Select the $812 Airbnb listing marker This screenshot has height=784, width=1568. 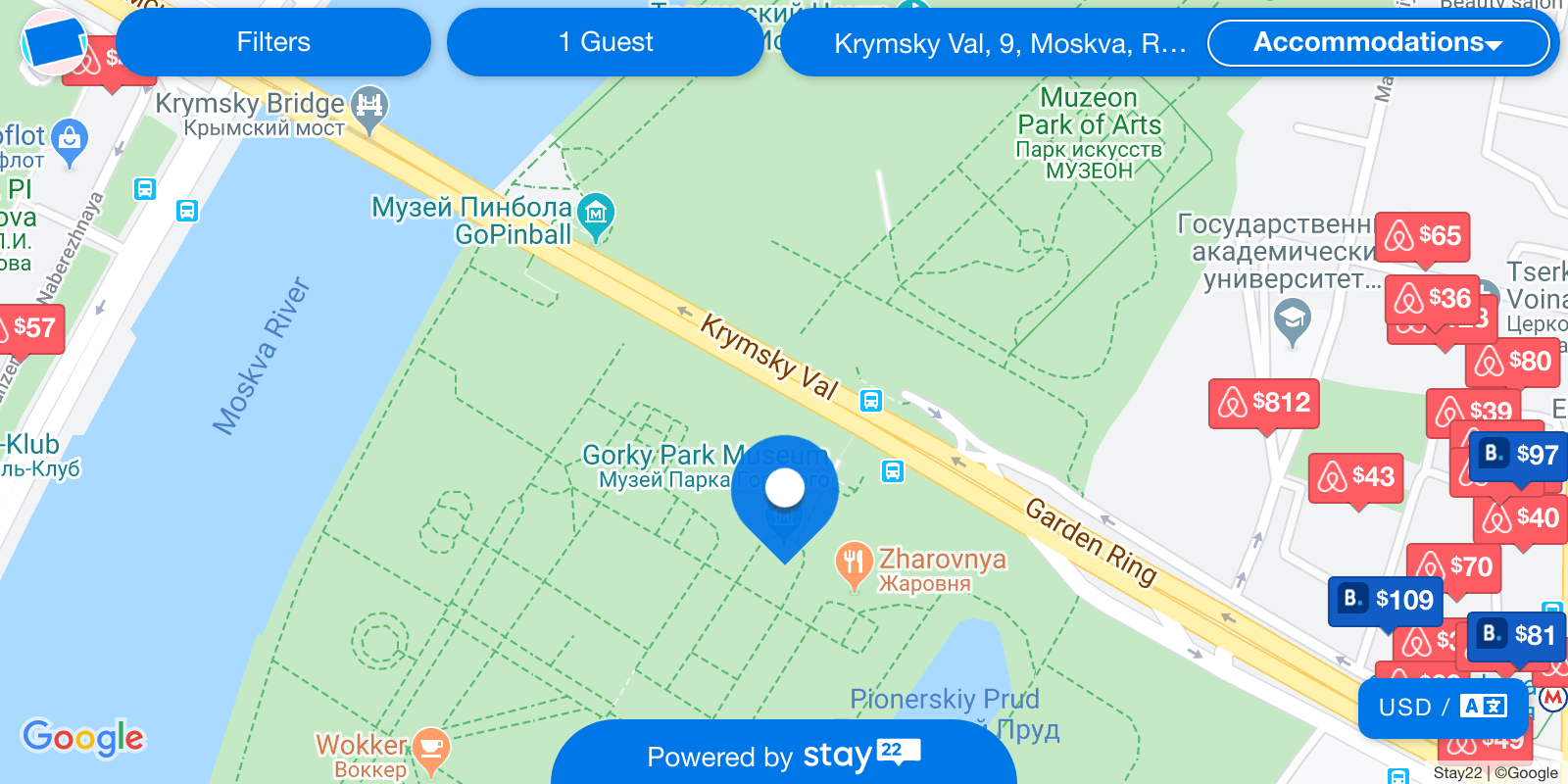tap(1264, 403)
